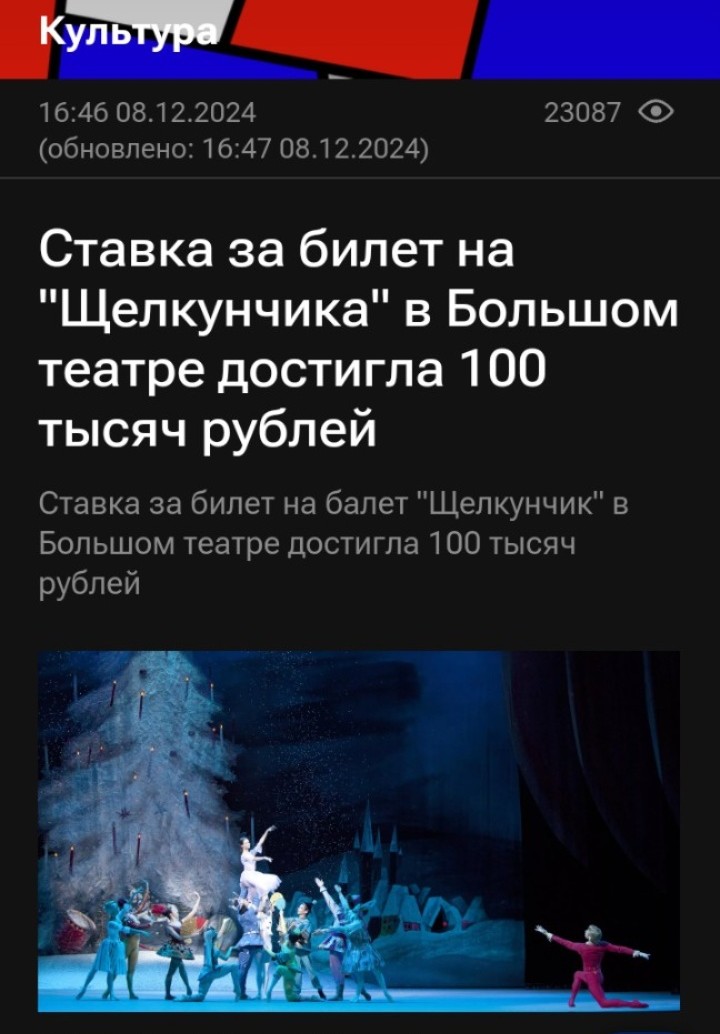
Task: Open the Культура section link
Action: (x=127, y=33)
